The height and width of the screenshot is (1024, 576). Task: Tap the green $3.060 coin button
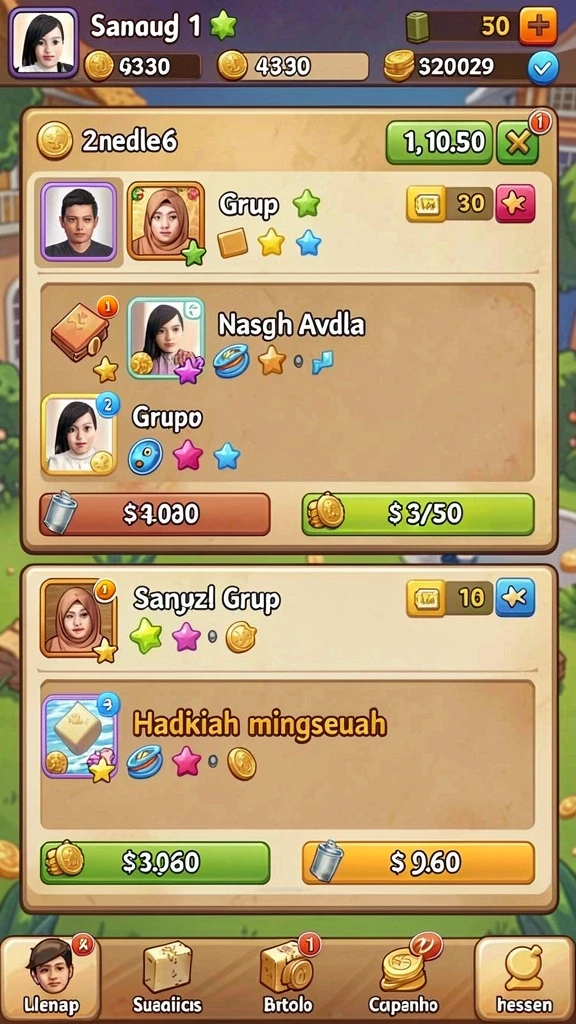[x=155, y=863]
